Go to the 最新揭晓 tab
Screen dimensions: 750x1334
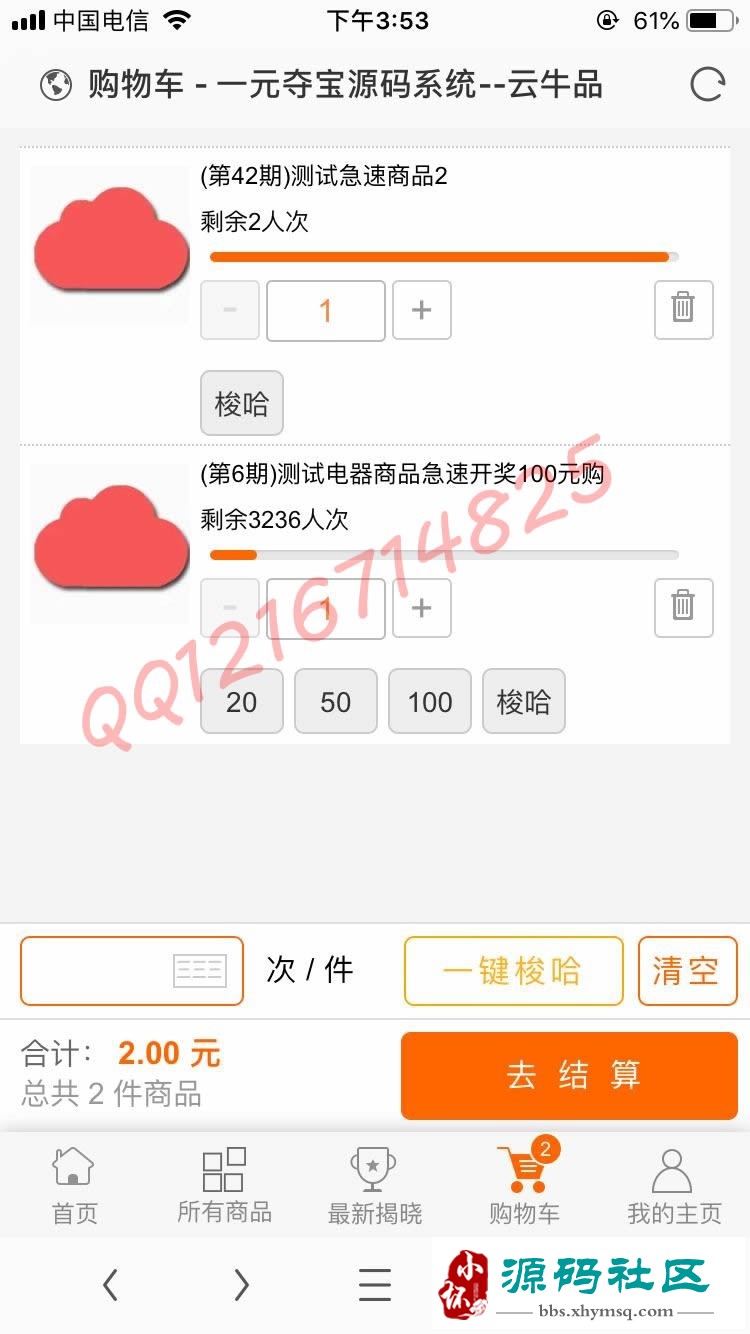click(374, 1186)
